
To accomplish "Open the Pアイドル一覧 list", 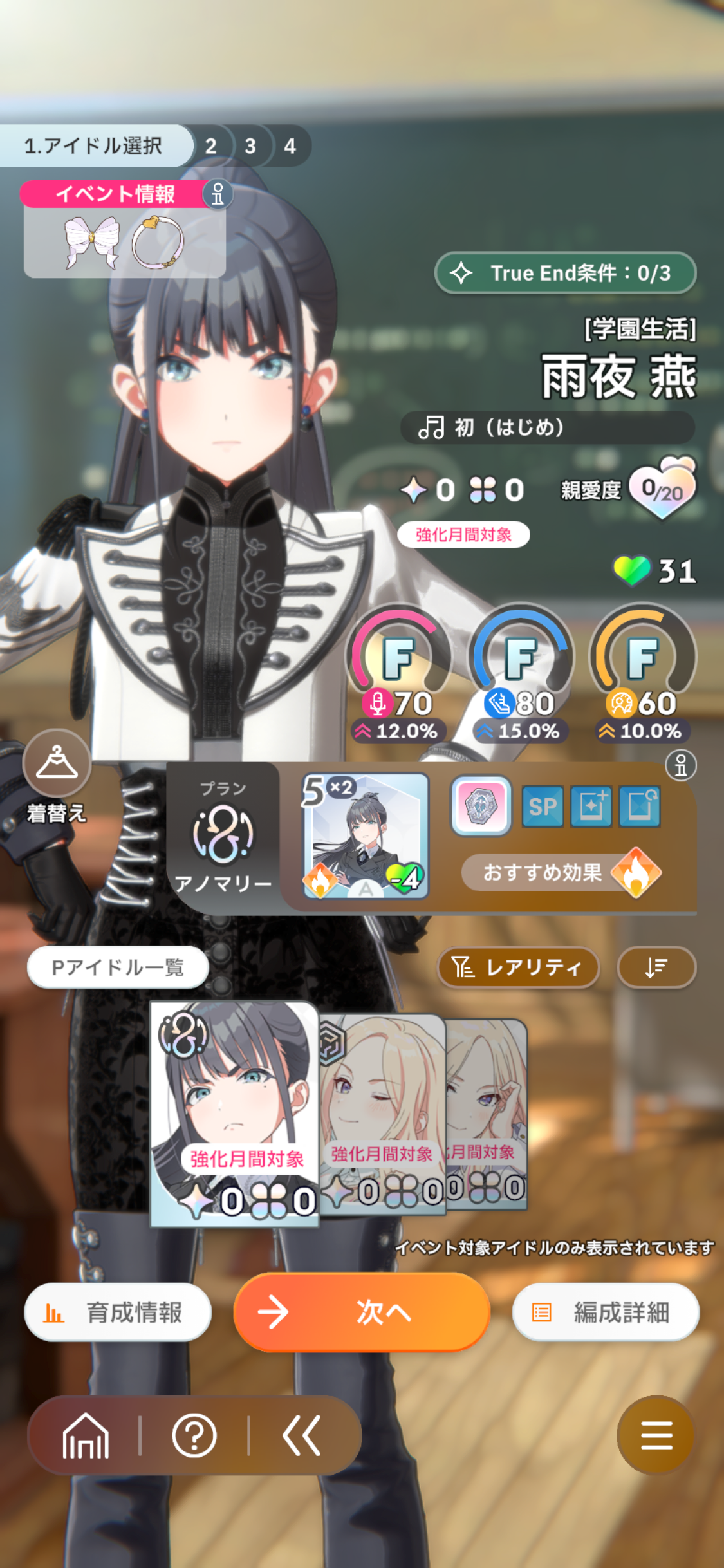I will tap(118, 967).
